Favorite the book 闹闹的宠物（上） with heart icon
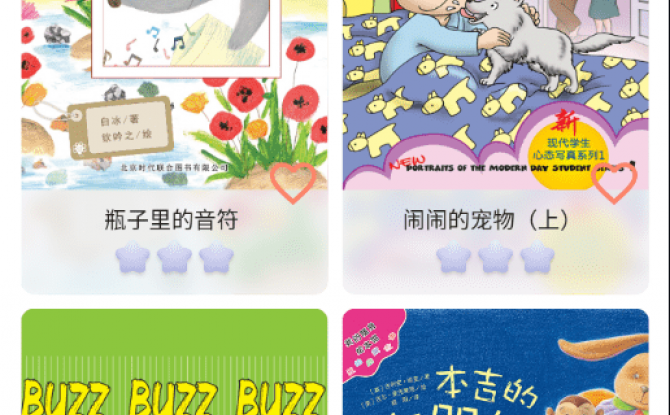 (614, 182)
